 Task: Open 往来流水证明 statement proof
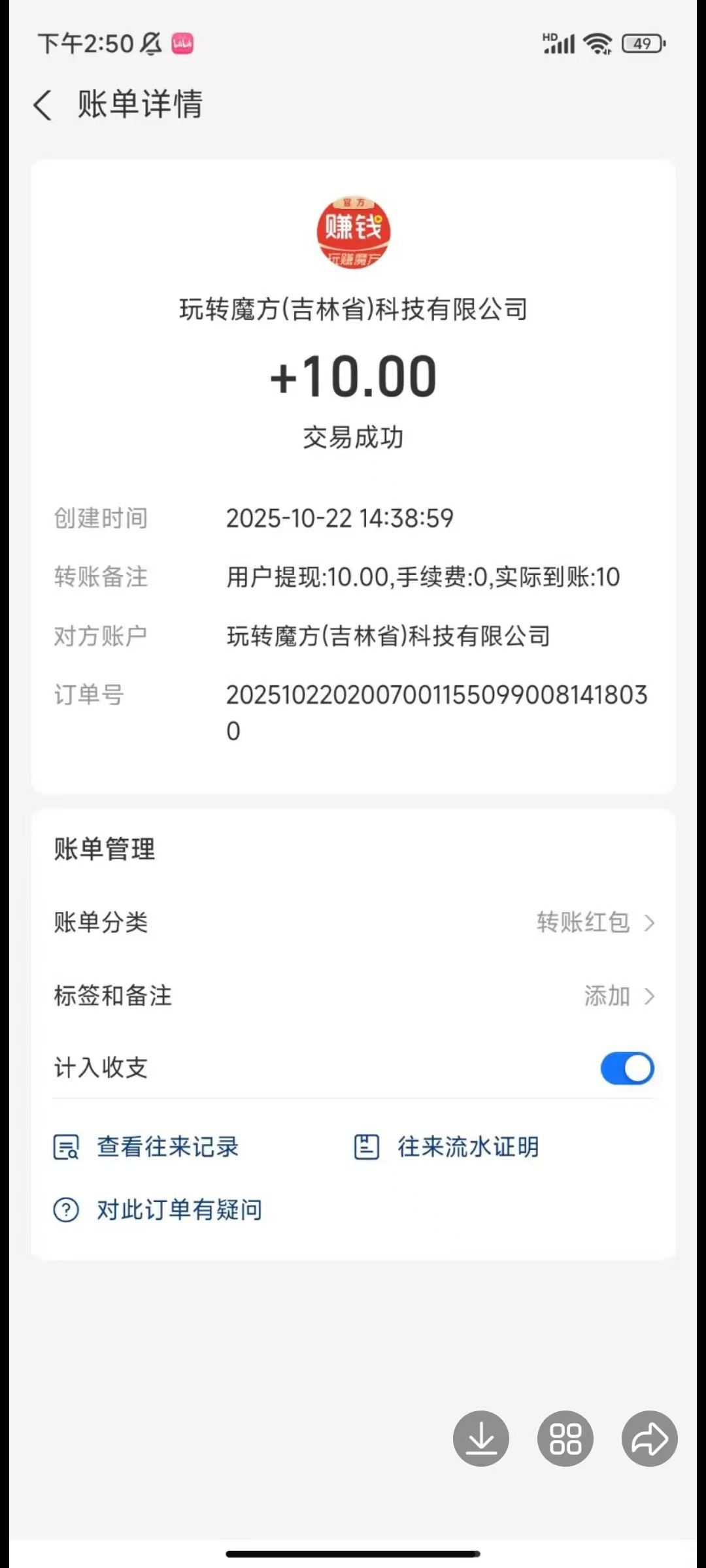(x=447, y=1147)
